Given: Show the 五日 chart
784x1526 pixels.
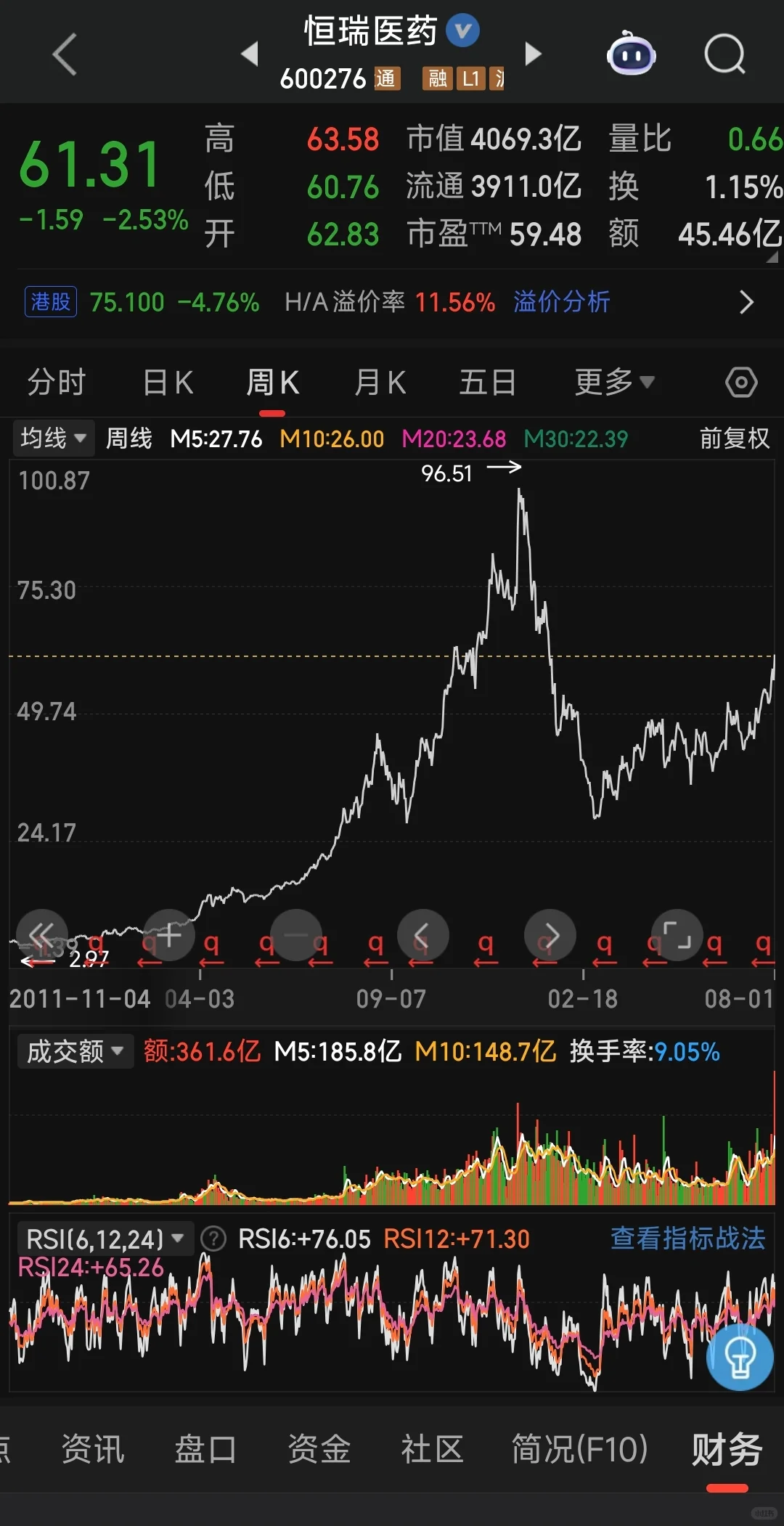Looking at the screenshot, I should (x=487, y=383).
